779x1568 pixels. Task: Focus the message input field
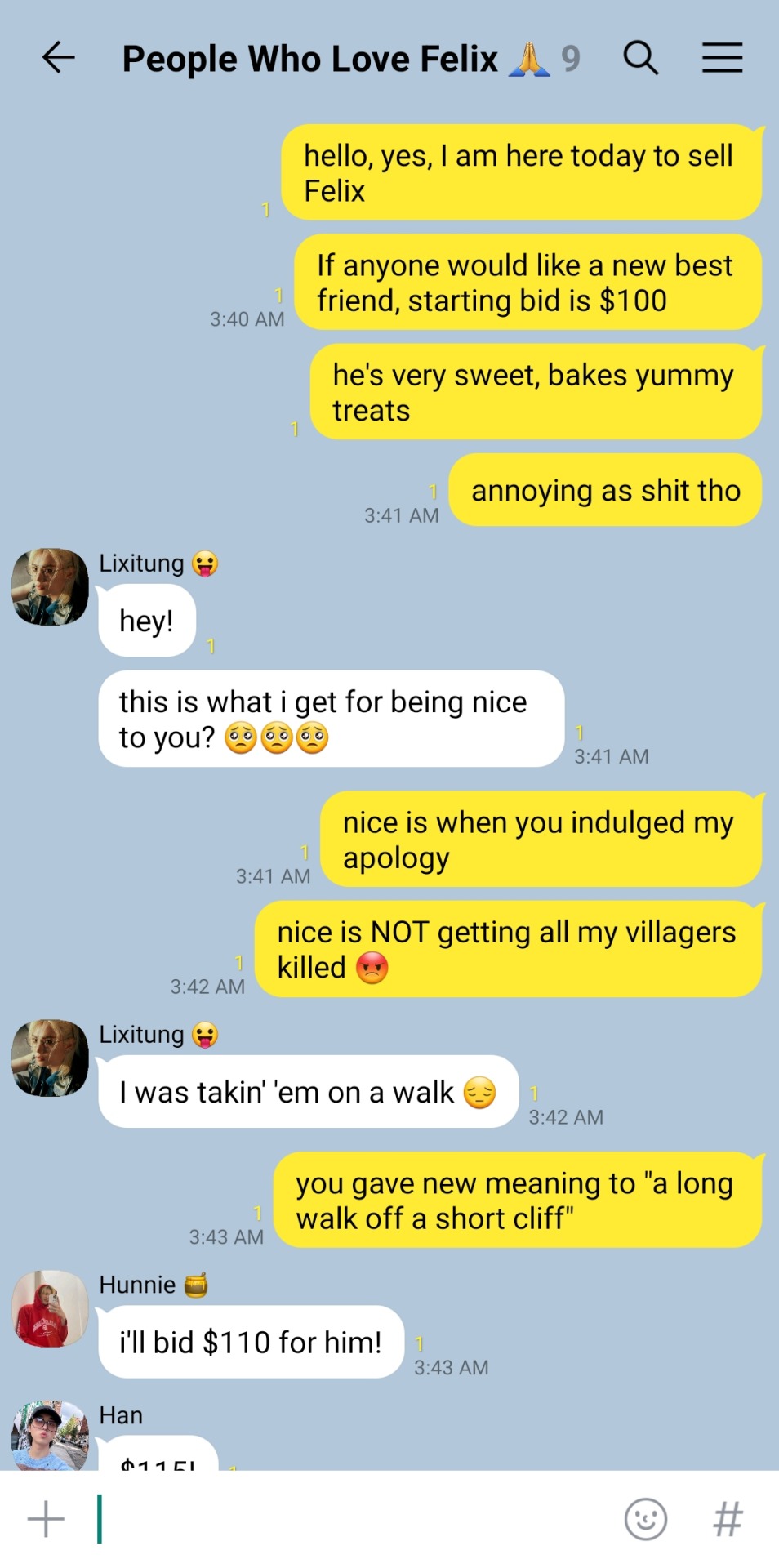point(351,1519)
